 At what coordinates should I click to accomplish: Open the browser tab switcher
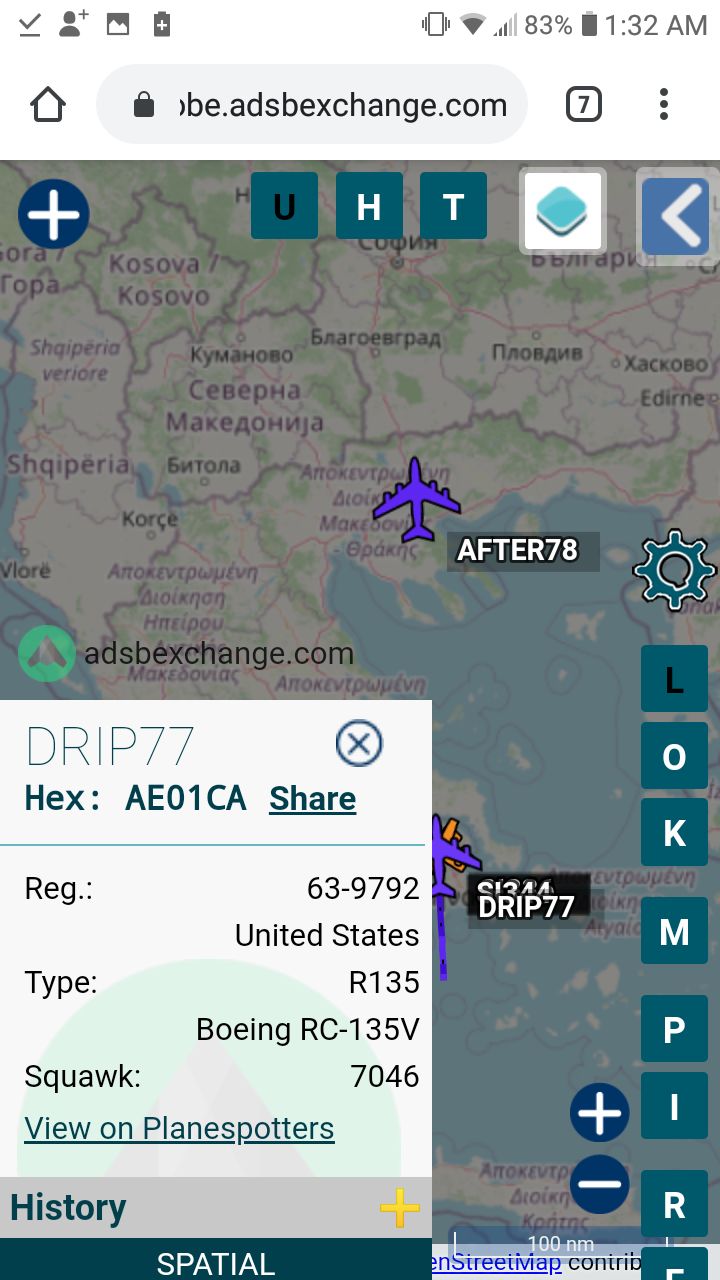coord(584,104)
